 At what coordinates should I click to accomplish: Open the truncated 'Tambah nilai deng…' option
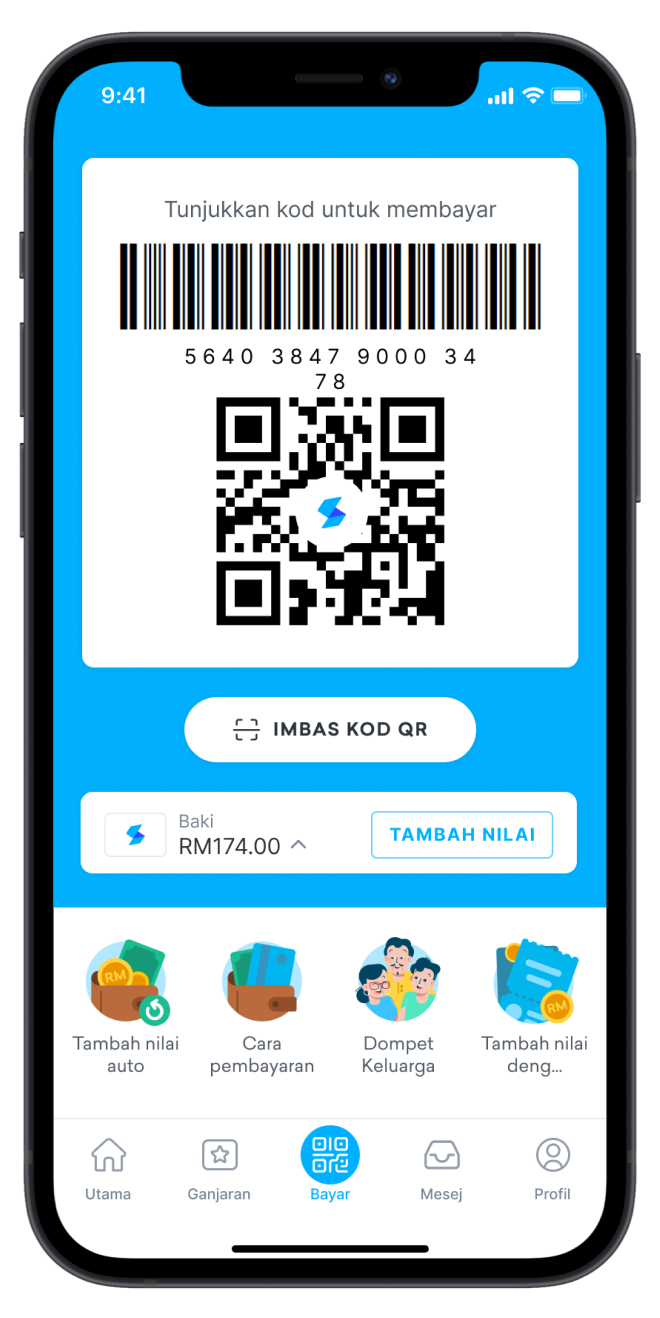(534, 1005)
